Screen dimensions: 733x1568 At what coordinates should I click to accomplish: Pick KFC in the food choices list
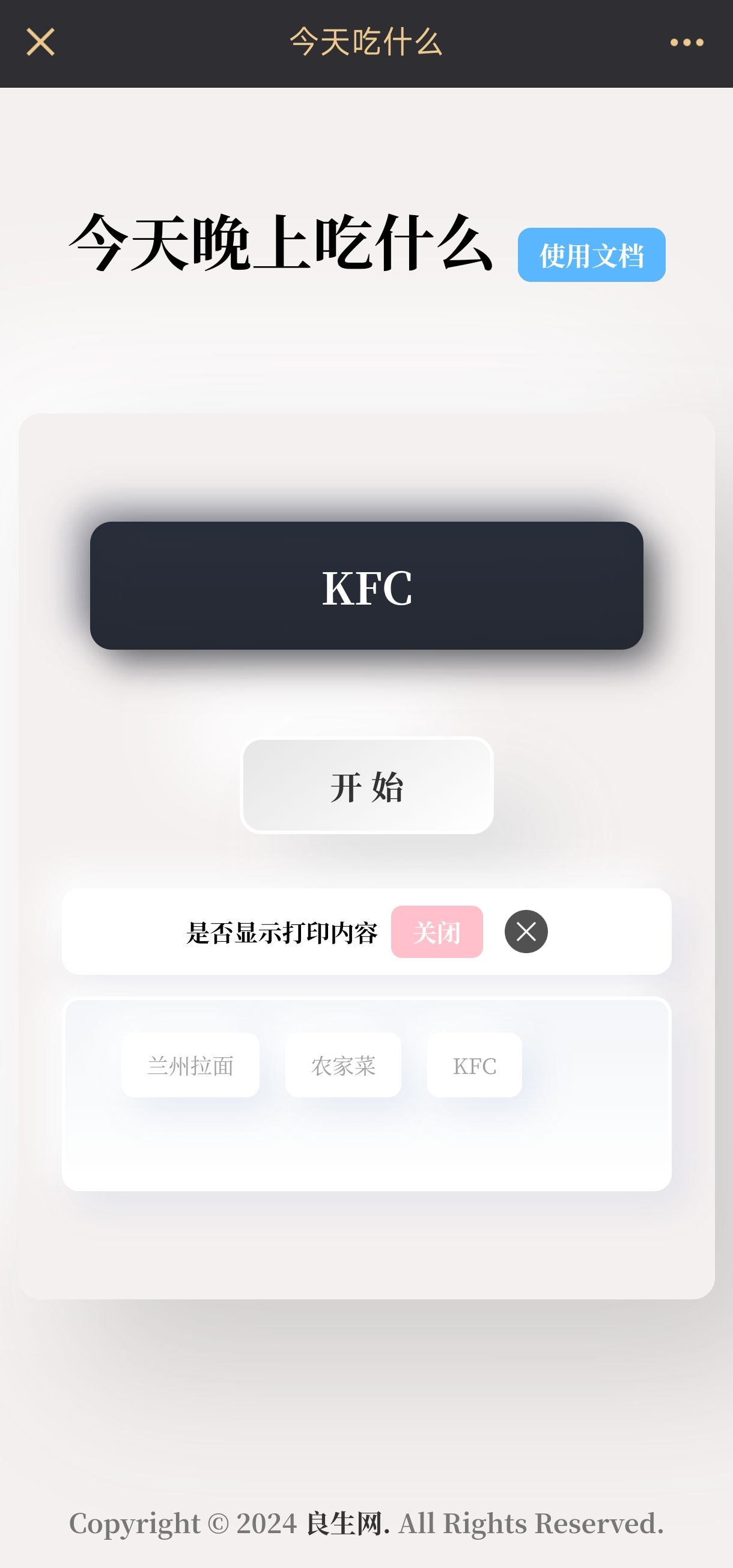tap(475, 1066)
